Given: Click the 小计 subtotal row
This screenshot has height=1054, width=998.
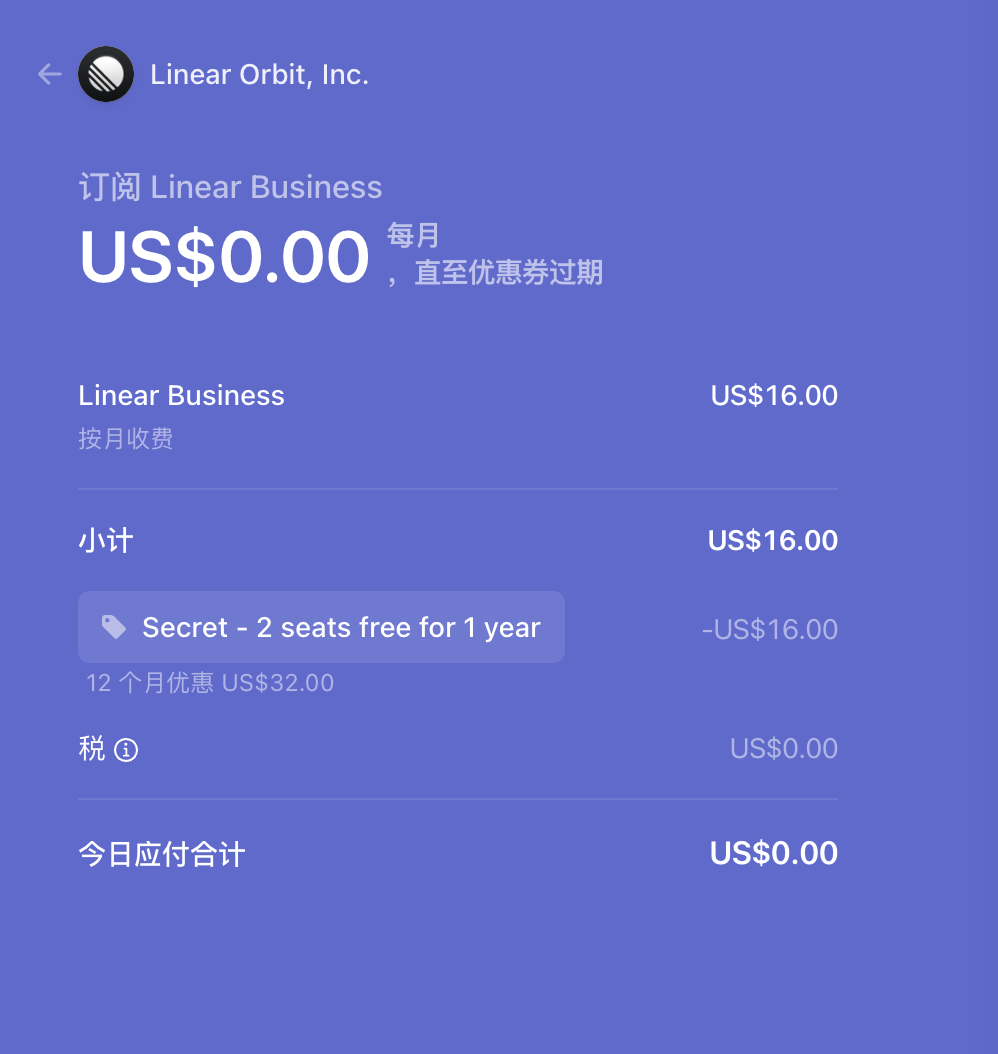Looking at the screenshot, I should click(x=106, y=540).
